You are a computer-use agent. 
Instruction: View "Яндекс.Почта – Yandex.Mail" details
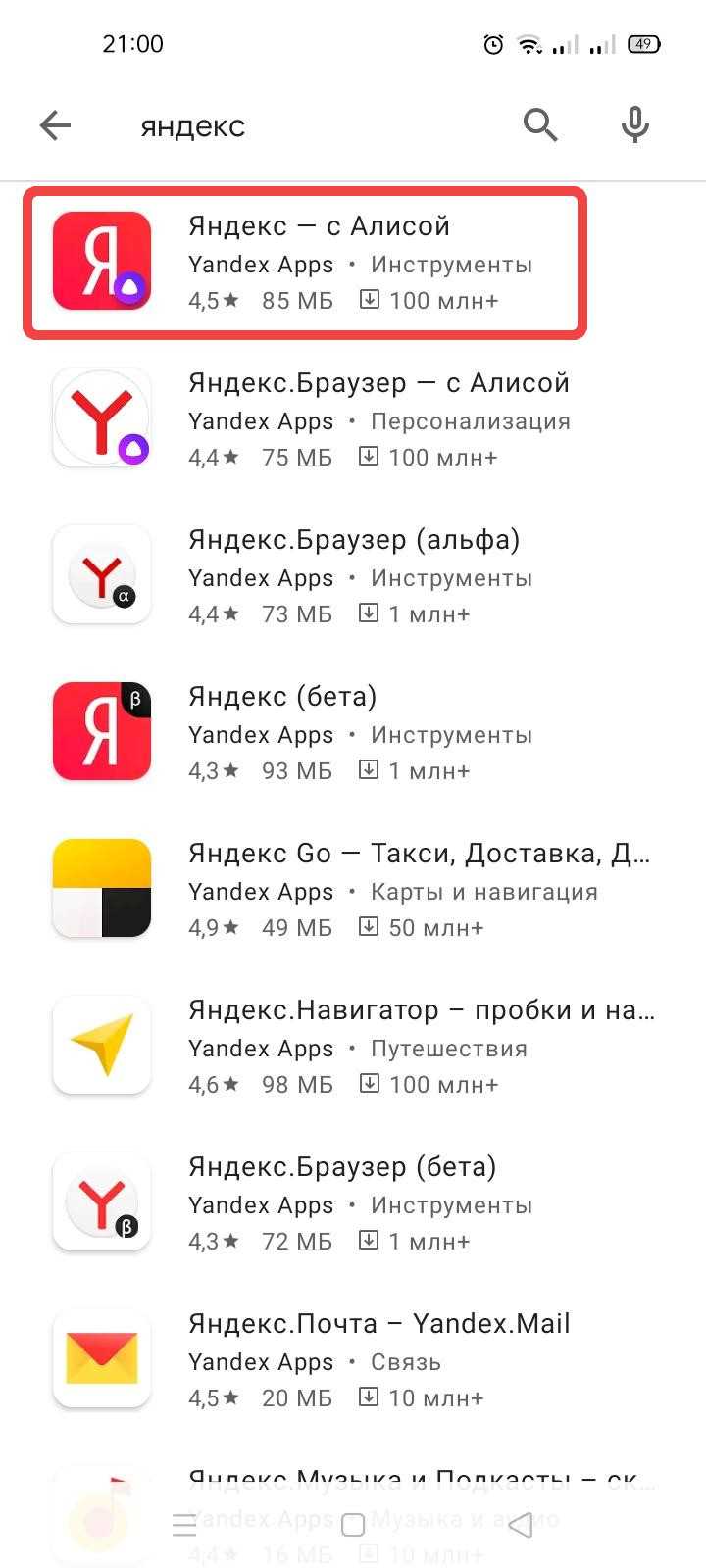[x=378, y=1324]
